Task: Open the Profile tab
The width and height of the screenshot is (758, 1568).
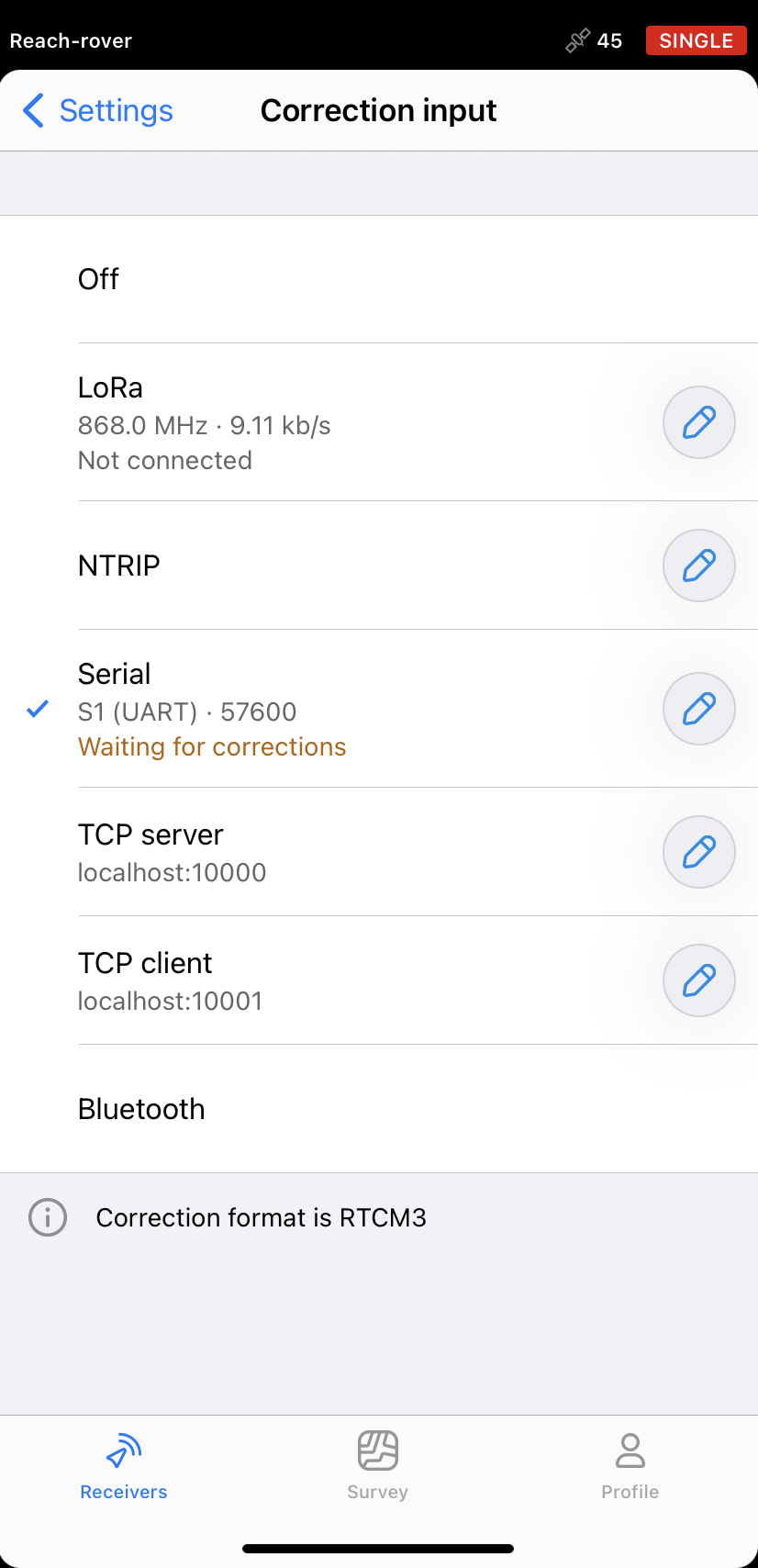Action: point(630,1466)
